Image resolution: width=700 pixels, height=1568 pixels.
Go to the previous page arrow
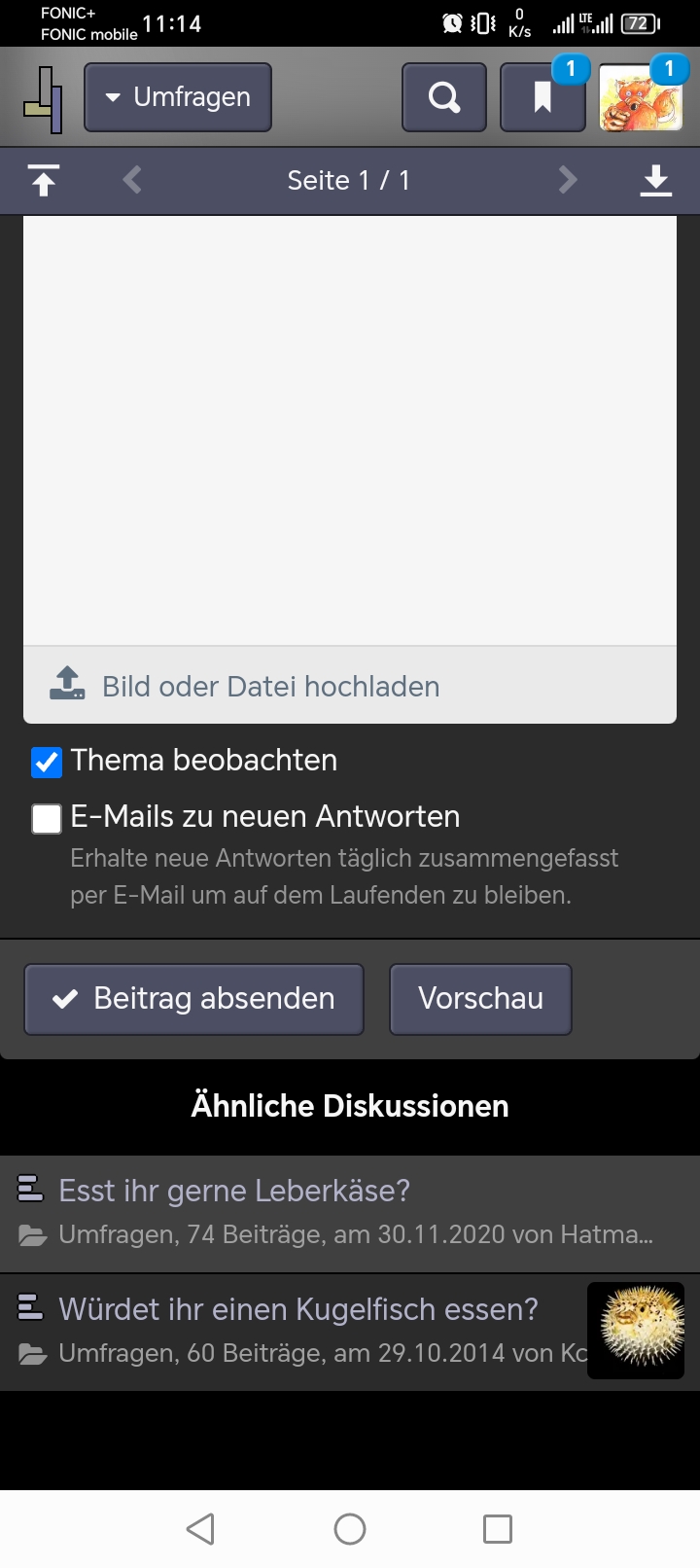(x=133, y=180)
